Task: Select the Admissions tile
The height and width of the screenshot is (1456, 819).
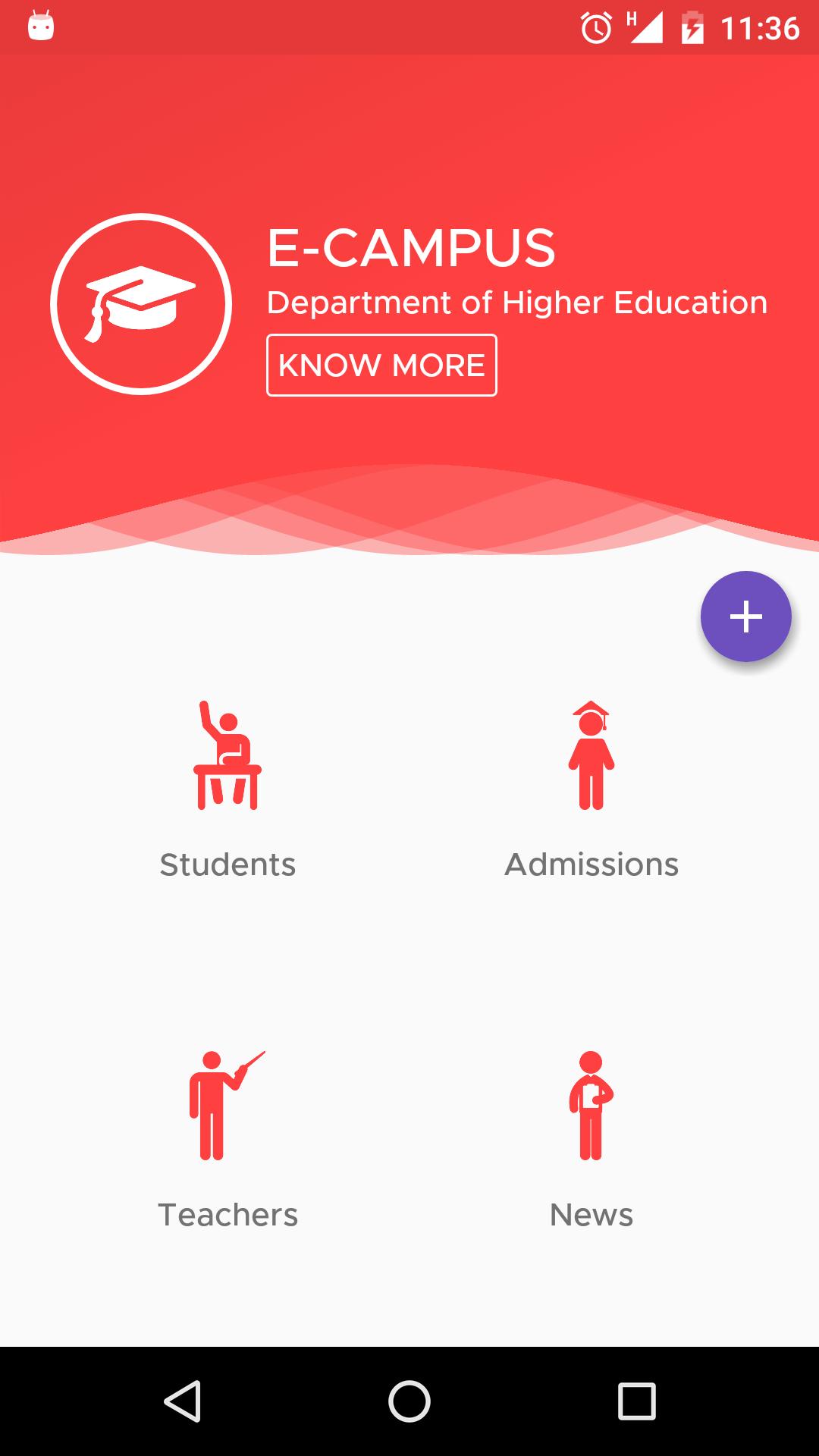Action: 591,789
